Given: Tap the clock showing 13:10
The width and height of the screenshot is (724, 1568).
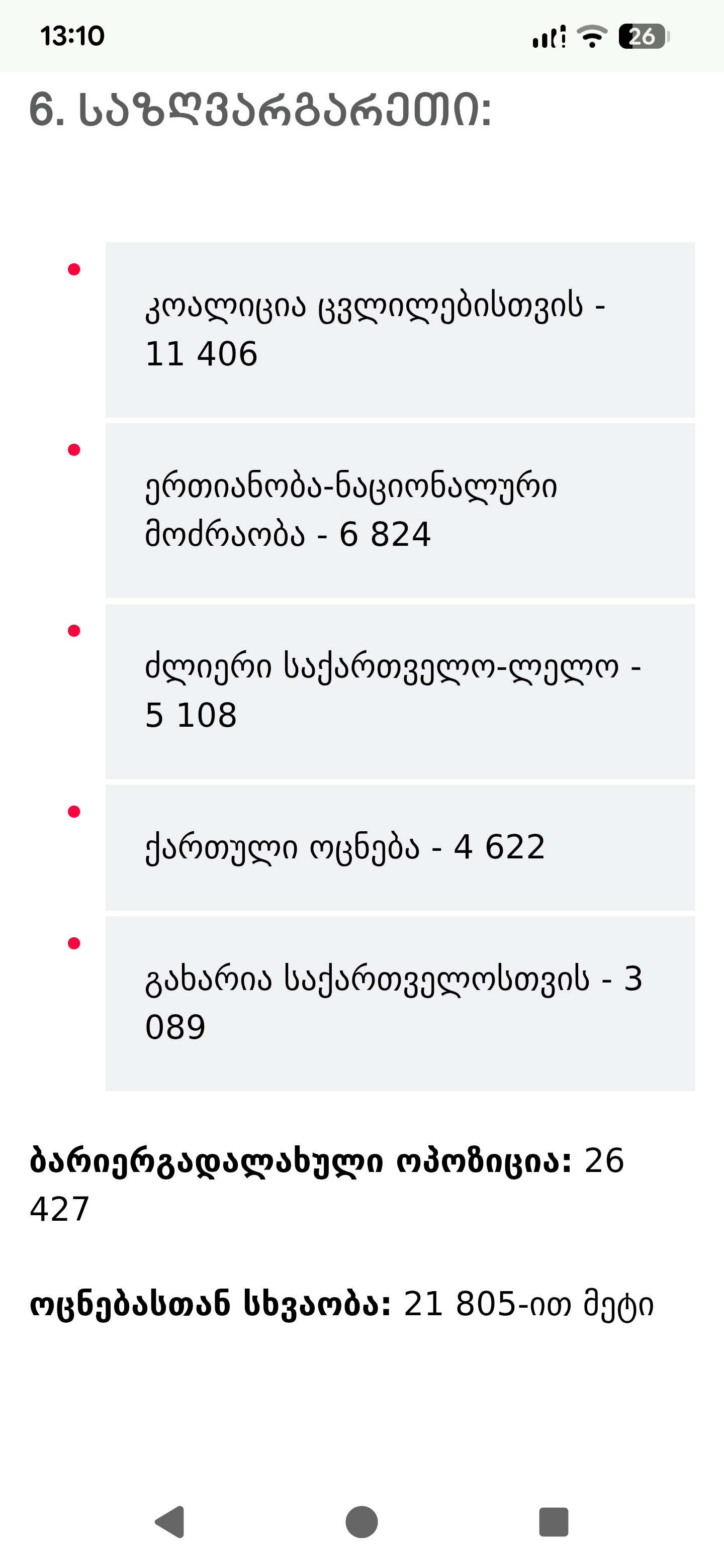Looking at the screenshot, I should pos(73,35).
